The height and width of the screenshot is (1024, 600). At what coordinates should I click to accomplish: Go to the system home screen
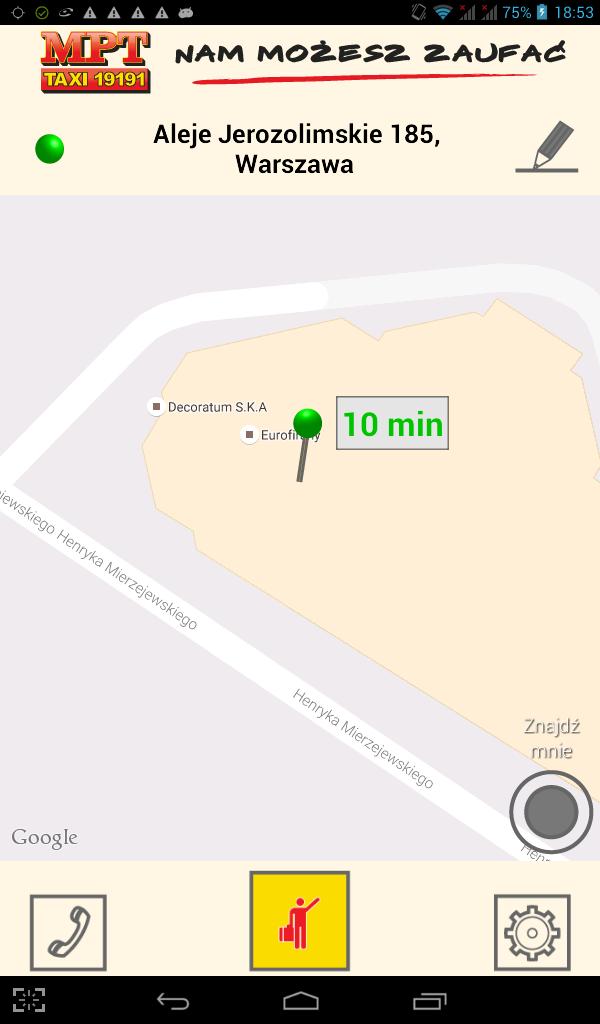coord(300,1000)
